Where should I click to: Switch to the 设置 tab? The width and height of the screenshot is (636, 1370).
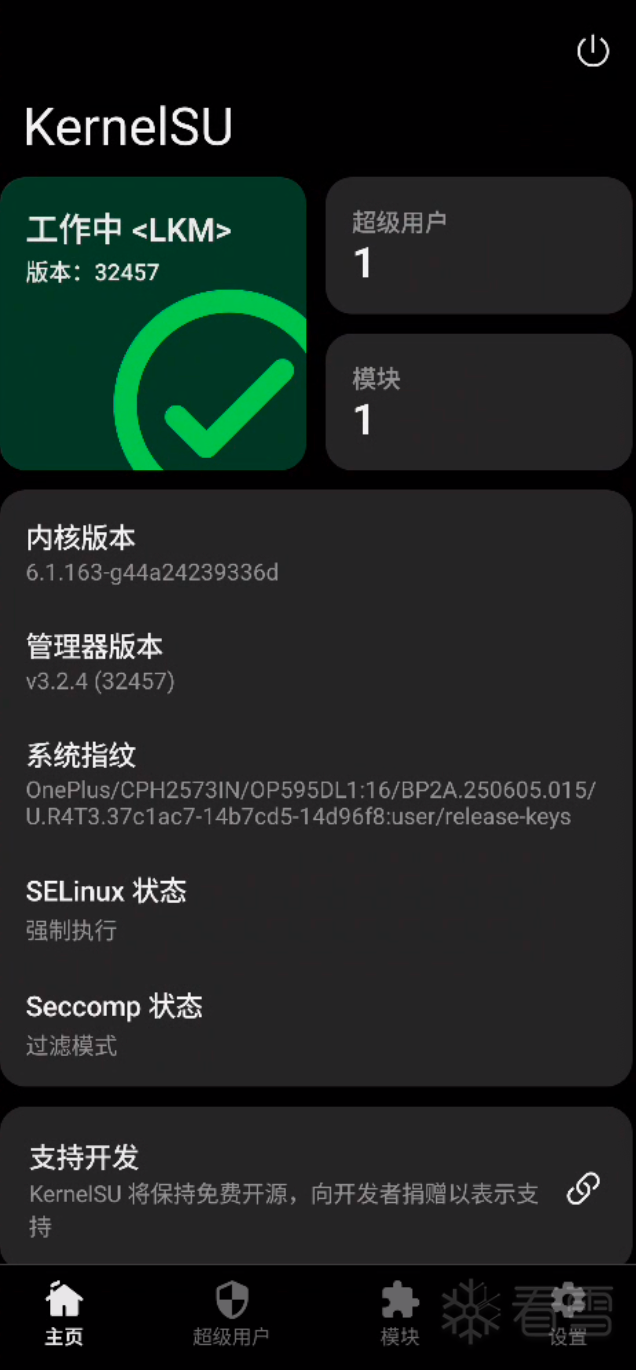567,1314
